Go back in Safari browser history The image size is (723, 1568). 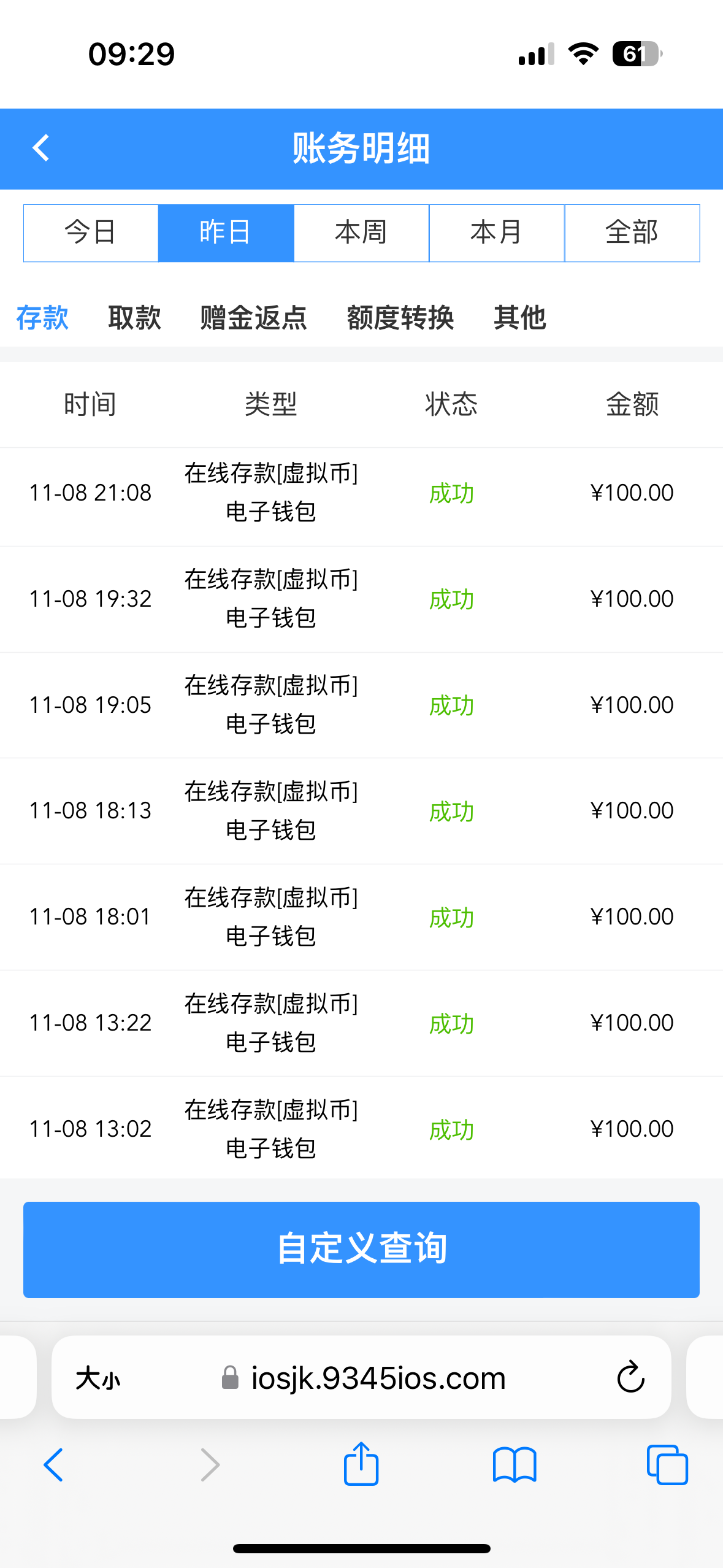tap(53, 1465)
